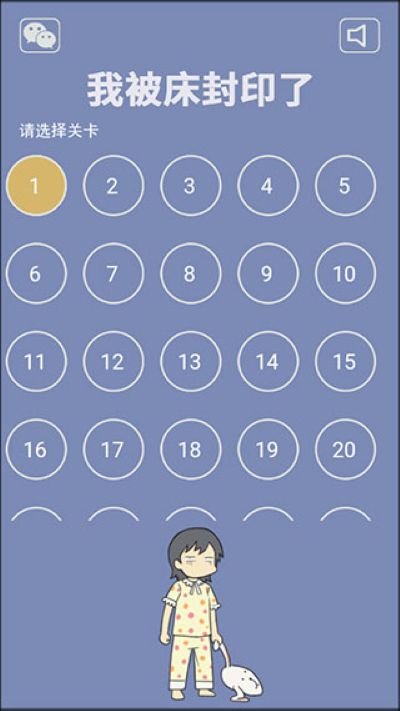This screenshot has height=711, width=400.
Task: Choose level 18
Action: [190, 449]
